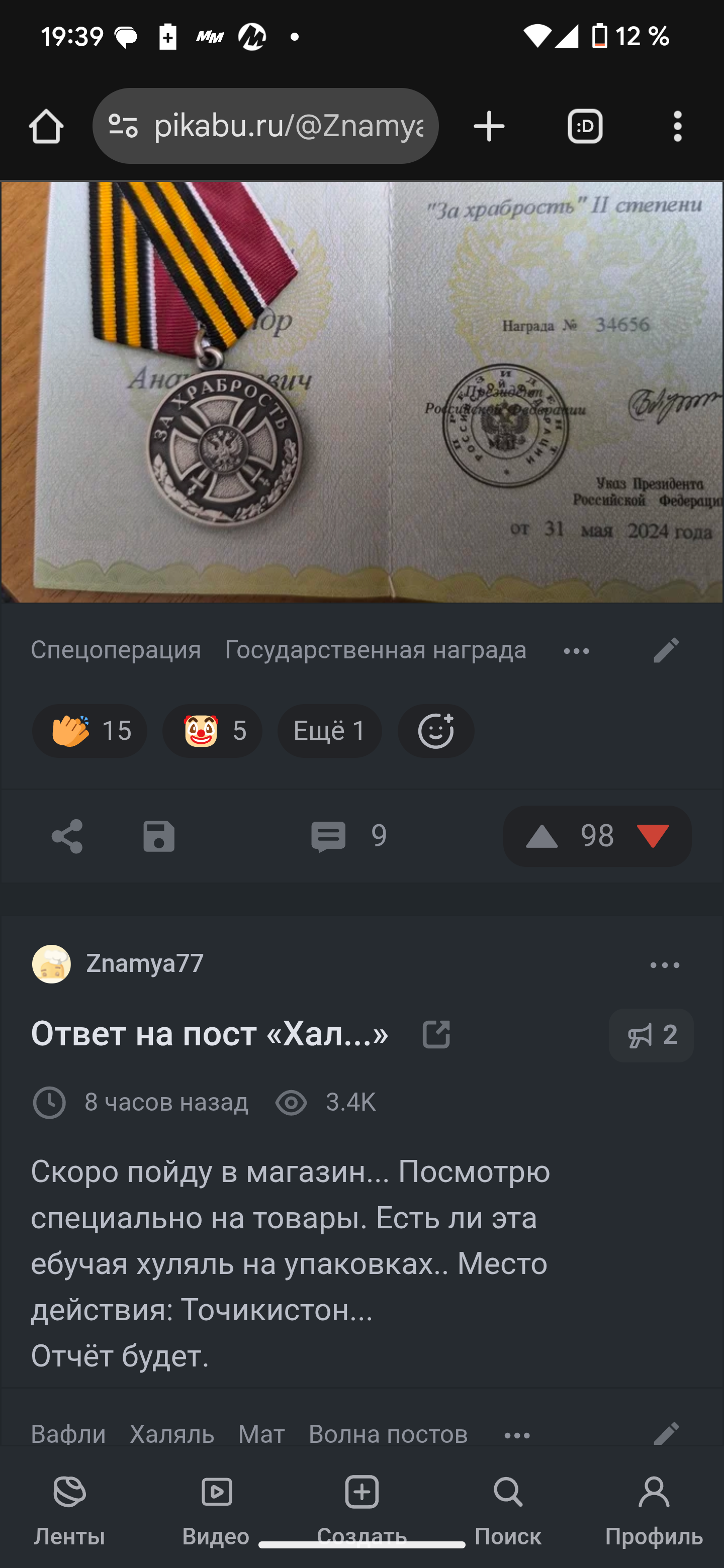Add the clapping hands reaction
724x1568 pixels.
[89, 730]
